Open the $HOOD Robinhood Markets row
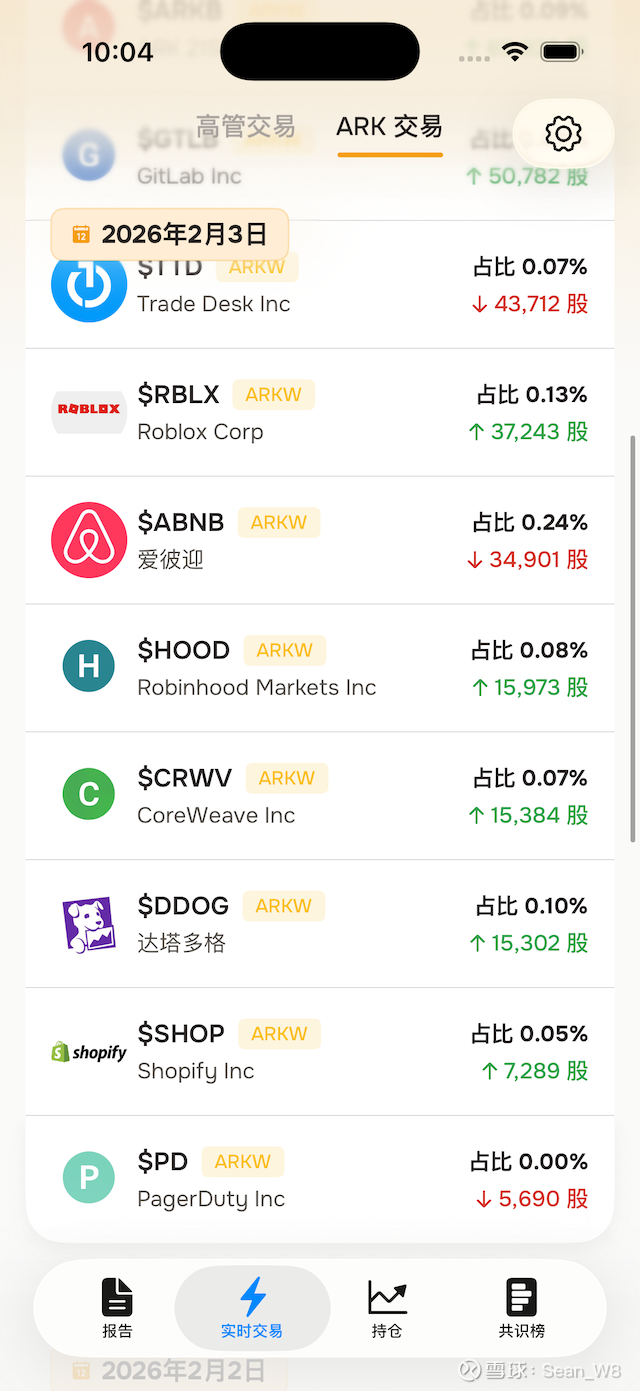The width and height of the screenshot is (640, 1391). (320, 669)
